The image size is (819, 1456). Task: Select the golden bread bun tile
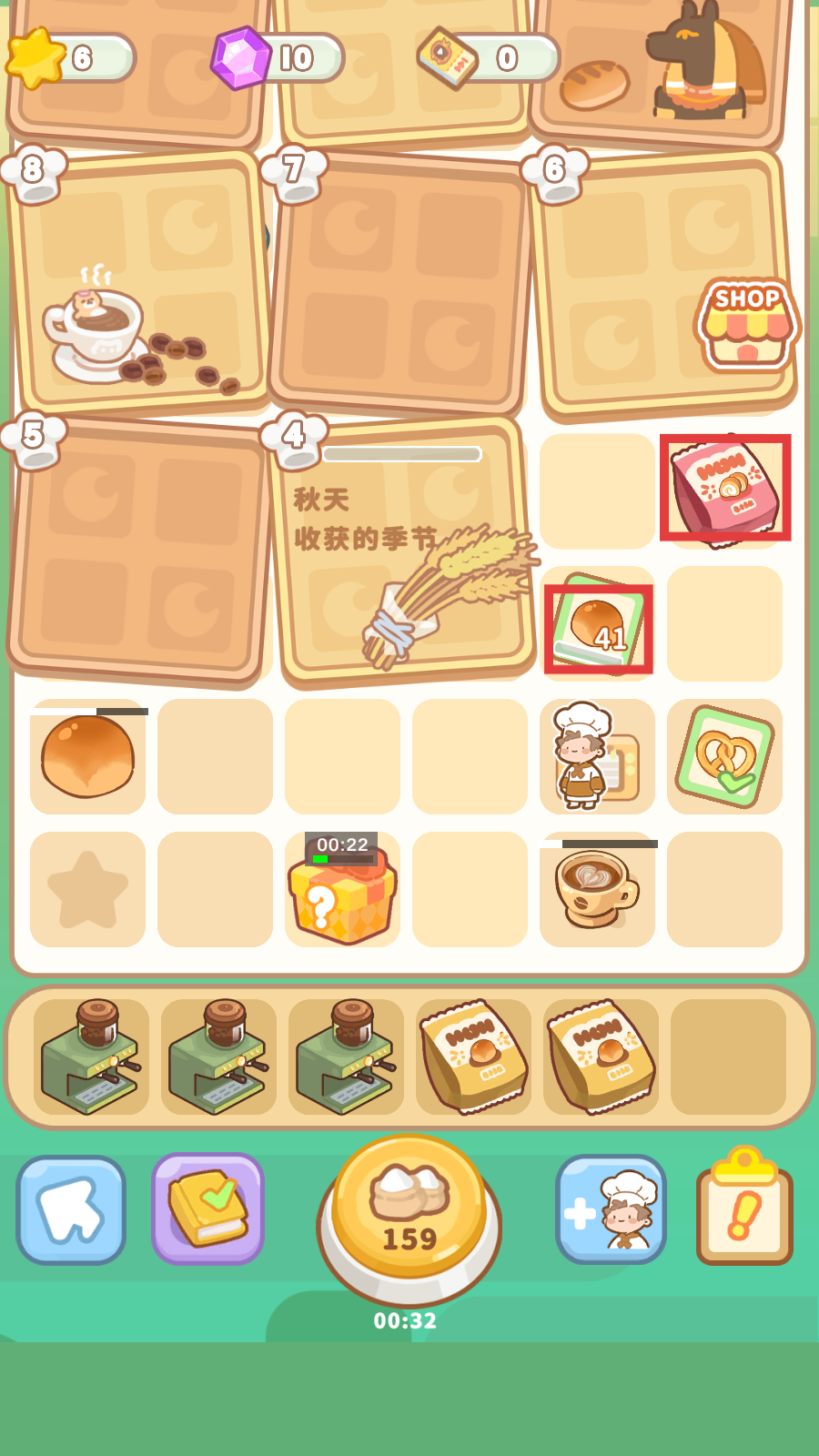87,757
